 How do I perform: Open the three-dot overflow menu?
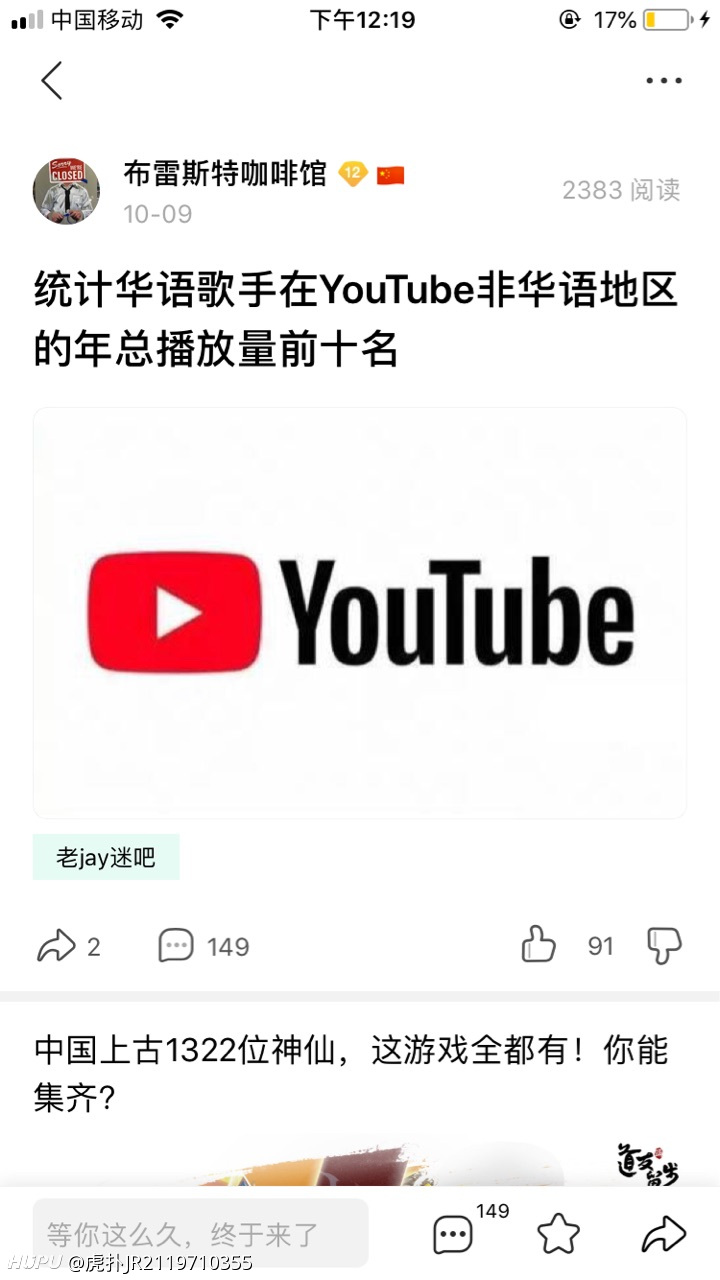tap(663, 81)
